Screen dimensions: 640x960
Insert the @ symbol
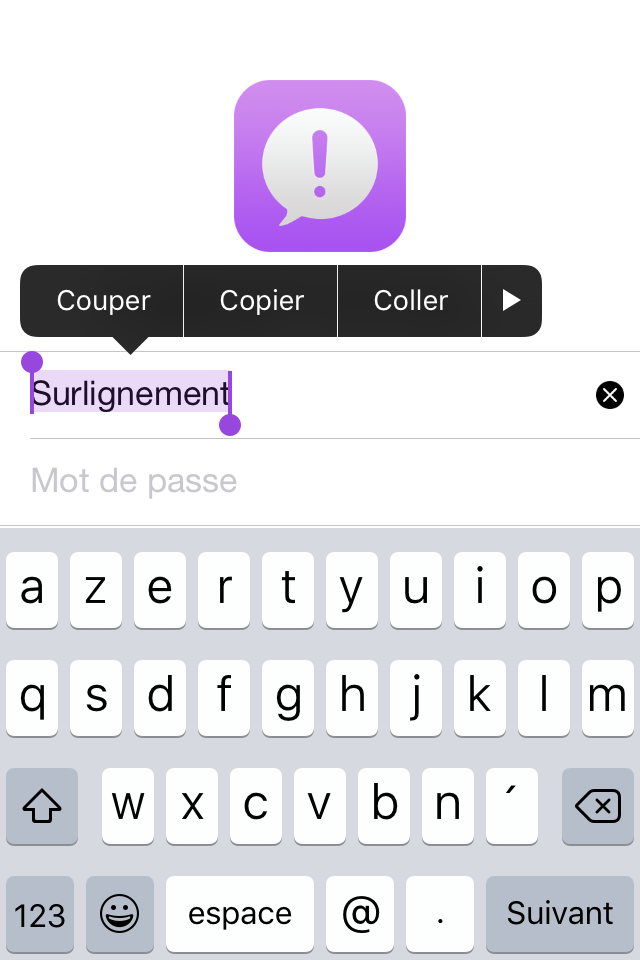click(361, 913)
